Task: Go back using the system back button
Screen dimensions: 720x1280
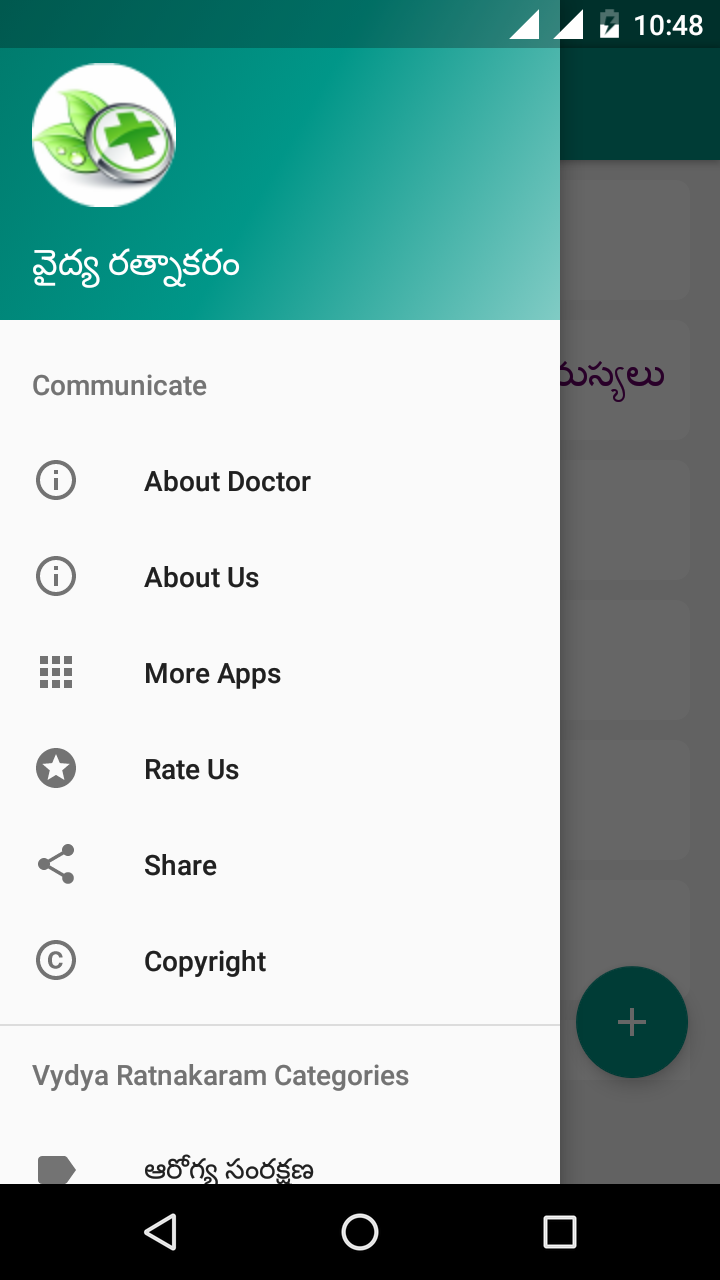Action: (160, 1232)
